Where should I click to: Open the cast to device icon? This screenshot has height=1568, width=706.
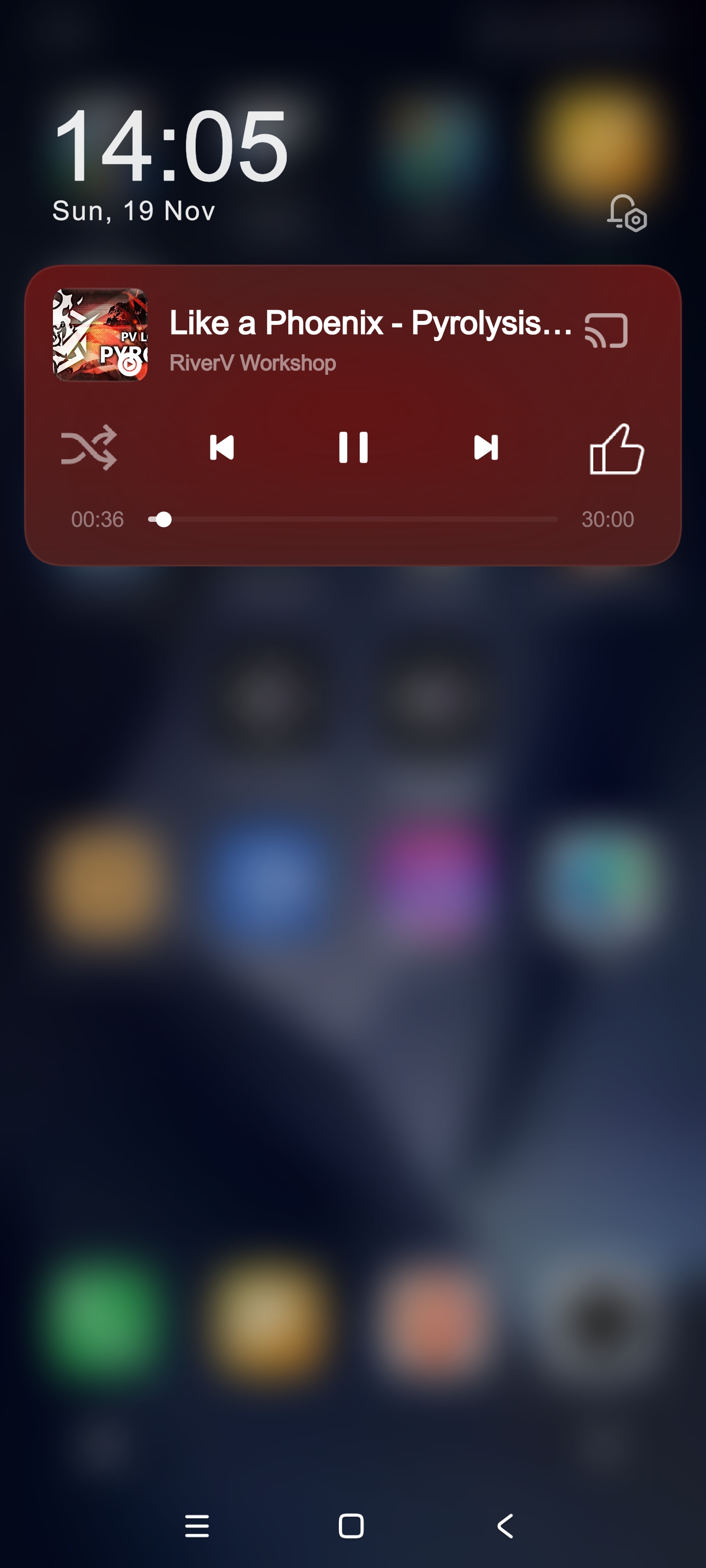click(x=606, y=331)
